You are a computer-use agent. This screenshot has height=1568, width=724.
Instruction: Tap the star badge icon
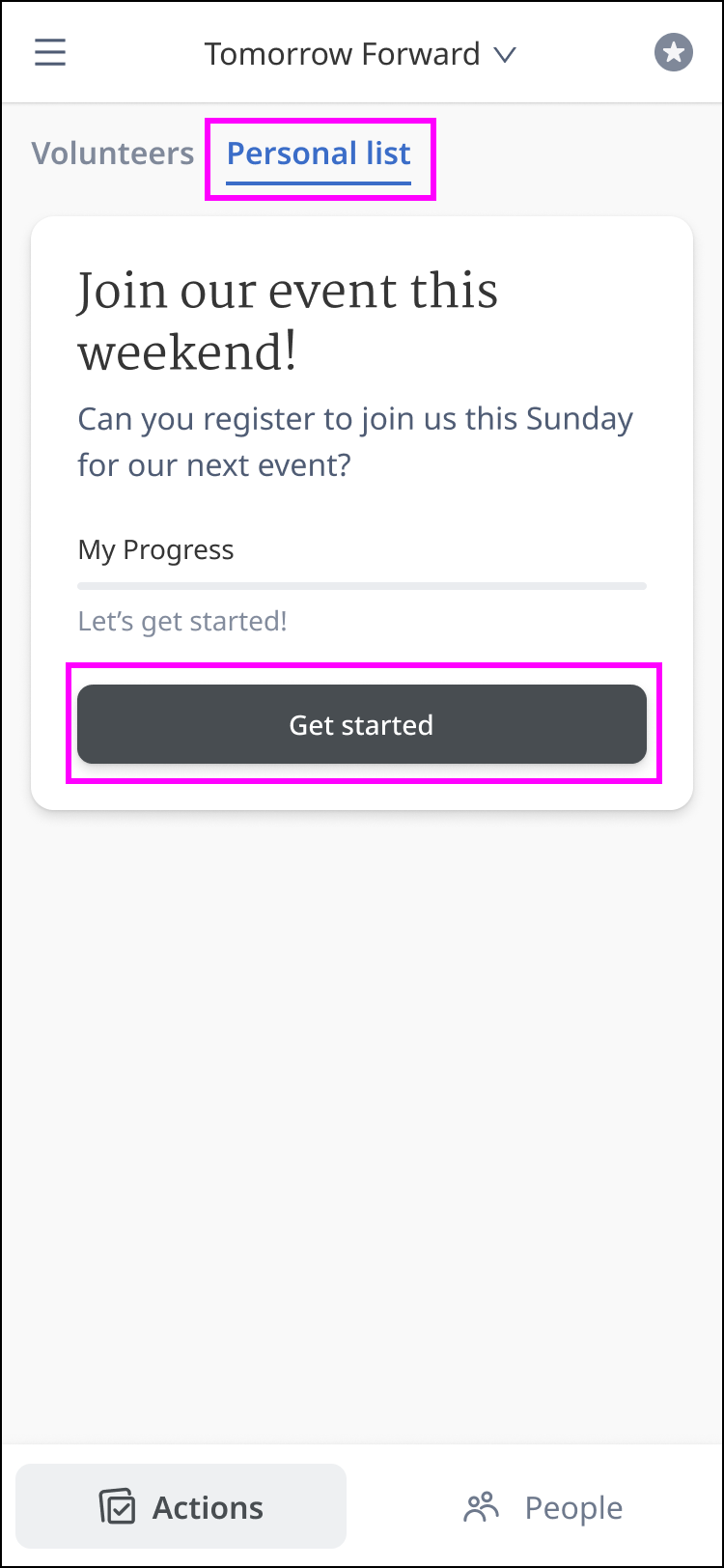point(673,52)
